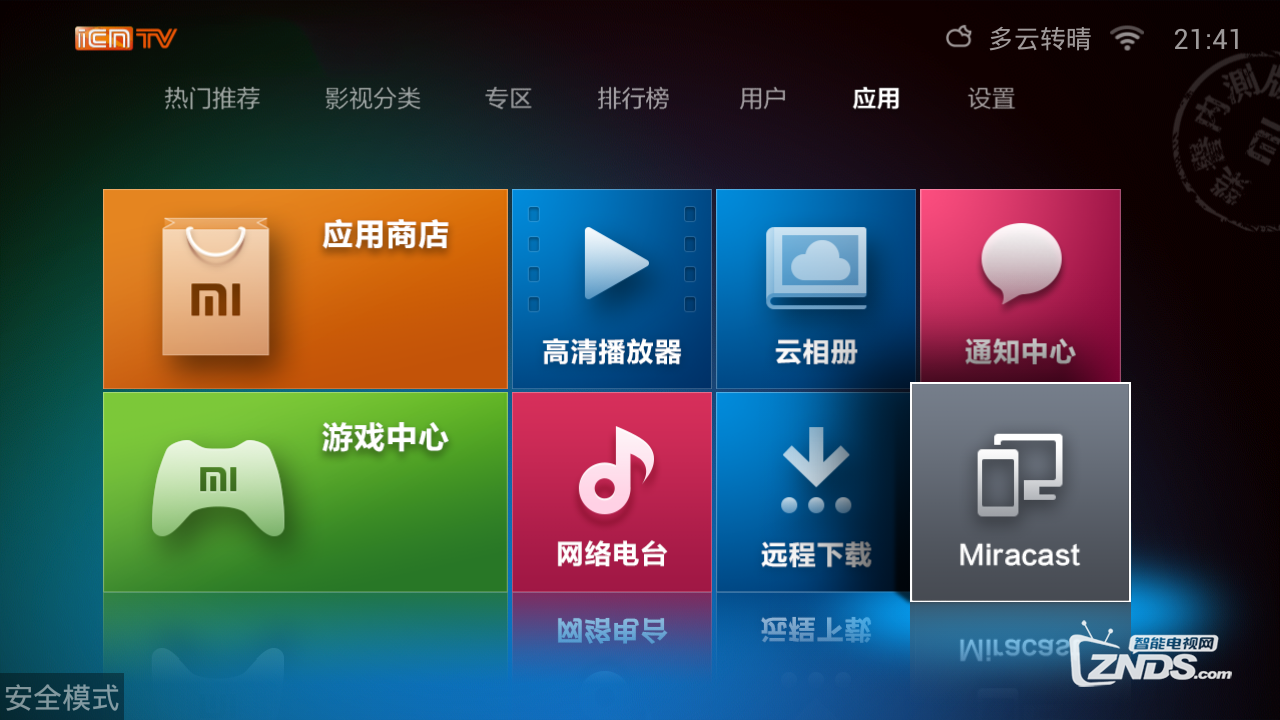The width and height of the screenshot is (1280, 720).
Task: Select the 用户 tab
Action: click(762, 99)
